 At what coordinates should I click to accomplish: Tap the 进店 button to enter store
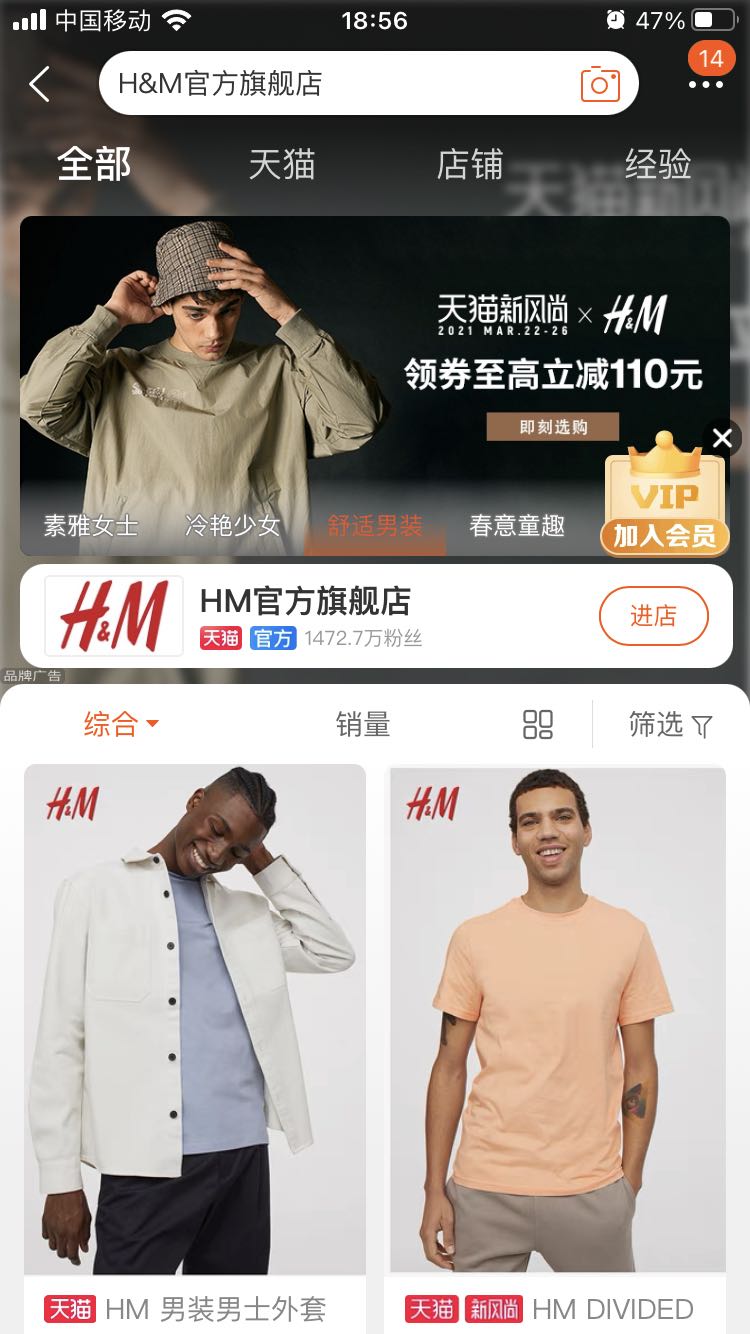(x=654, y=616)
